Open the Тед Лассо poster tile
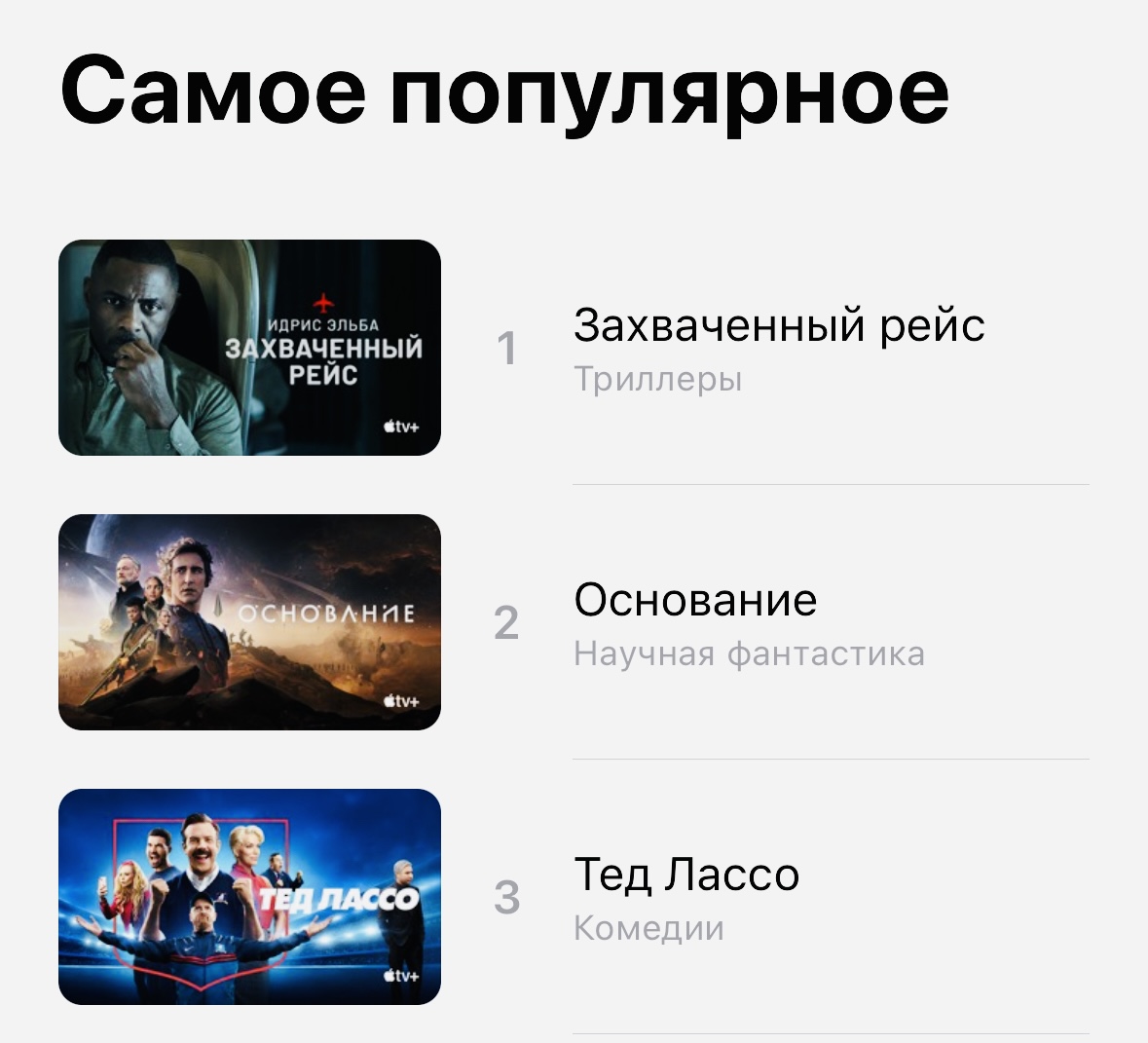This screenshot has height=1043, width=1148. point(249,897)
